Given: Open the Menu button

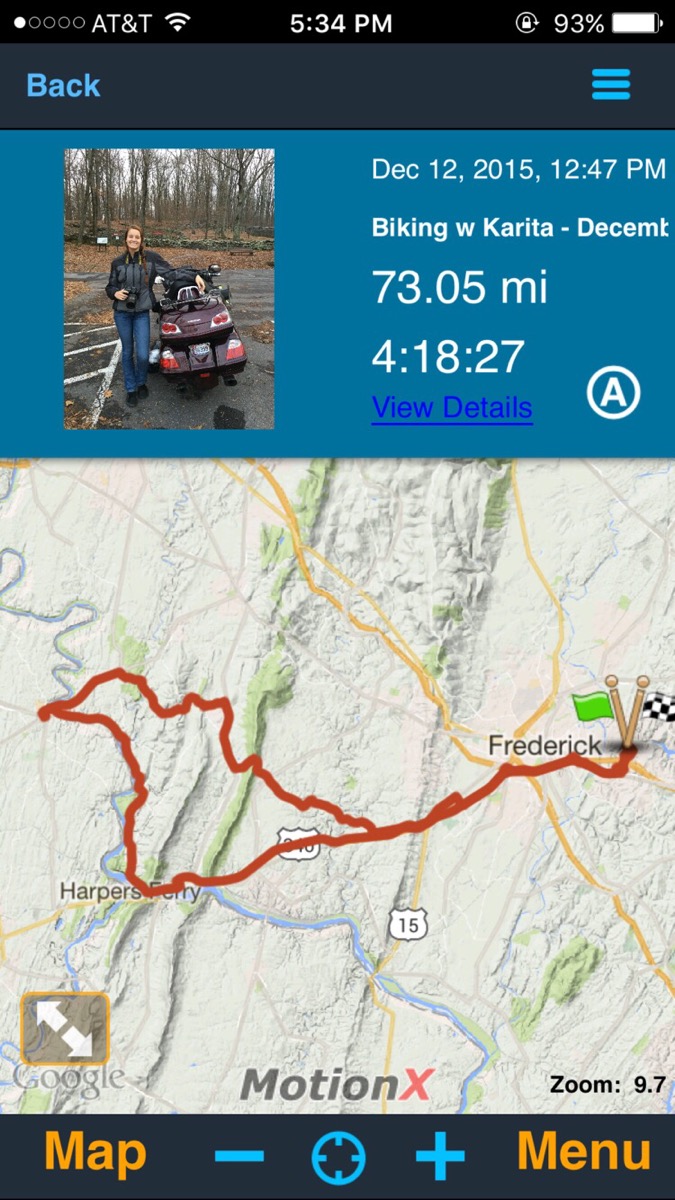Looking at the screenshot, I should coord(584,1154).
